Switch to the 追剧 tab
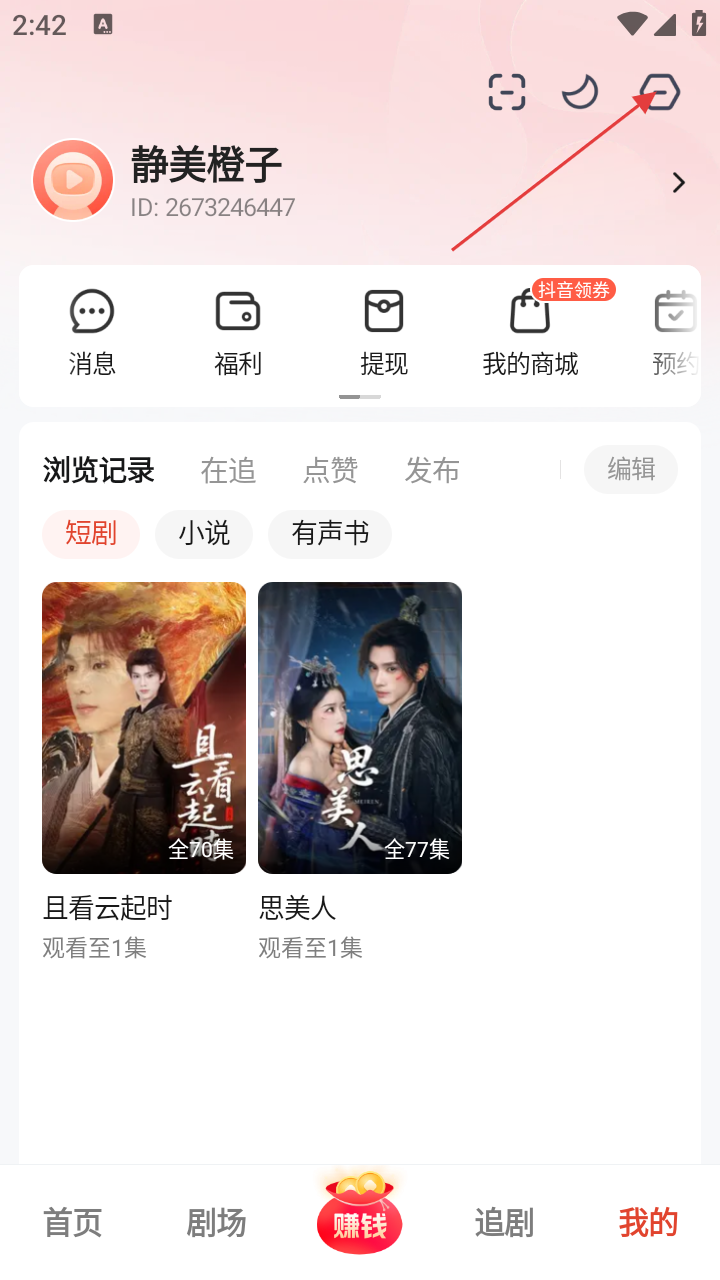Image resolution: width=720 pixels, height=1280 pixels. pos(504,1222)
